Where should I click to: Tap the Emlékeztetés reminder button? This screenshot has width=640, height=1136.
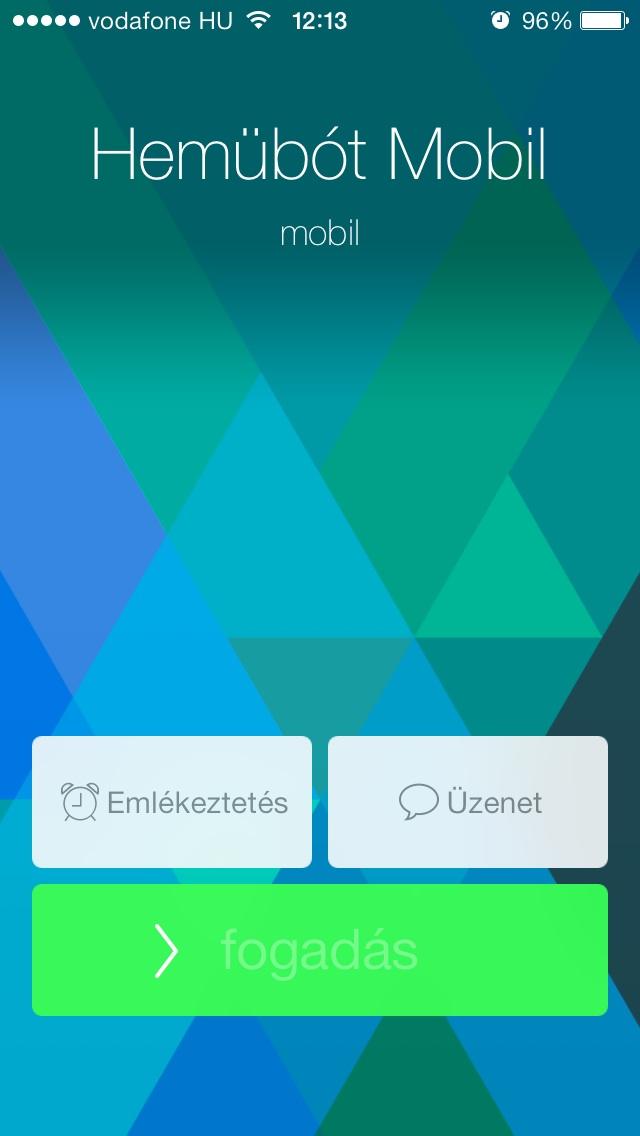coord(172,801)
